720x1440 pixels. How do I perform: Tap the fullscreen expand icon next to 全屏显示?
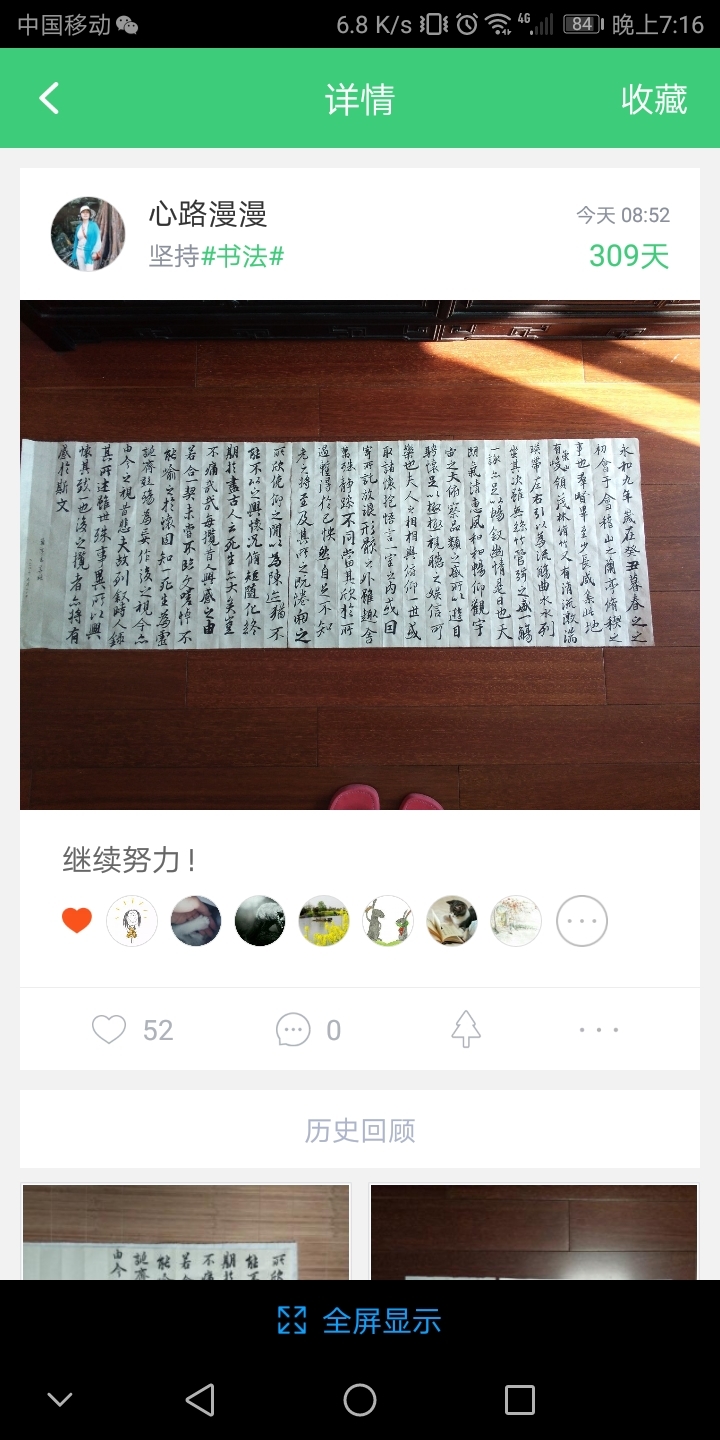(x=291, y=1321)
